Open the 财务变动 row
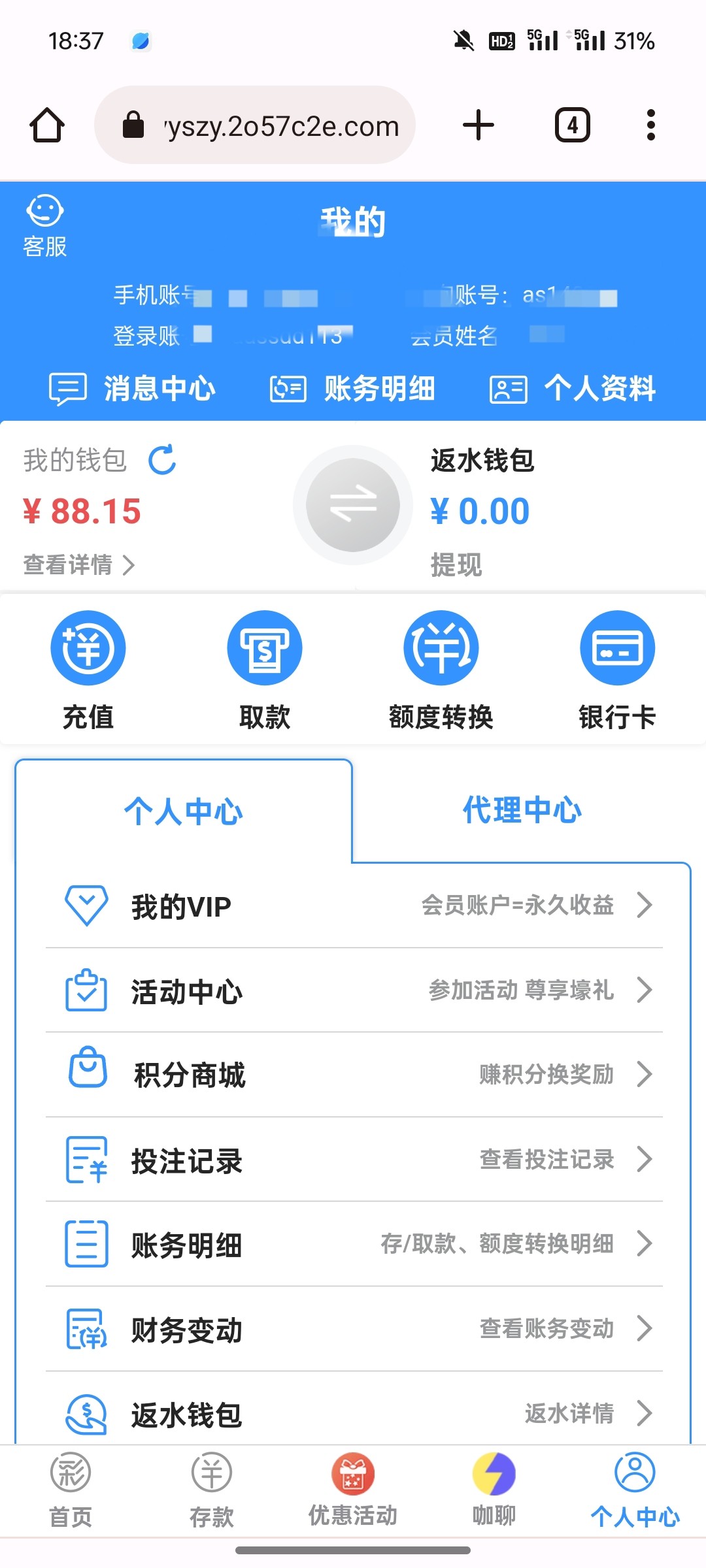 click(x=354, y=1329)
